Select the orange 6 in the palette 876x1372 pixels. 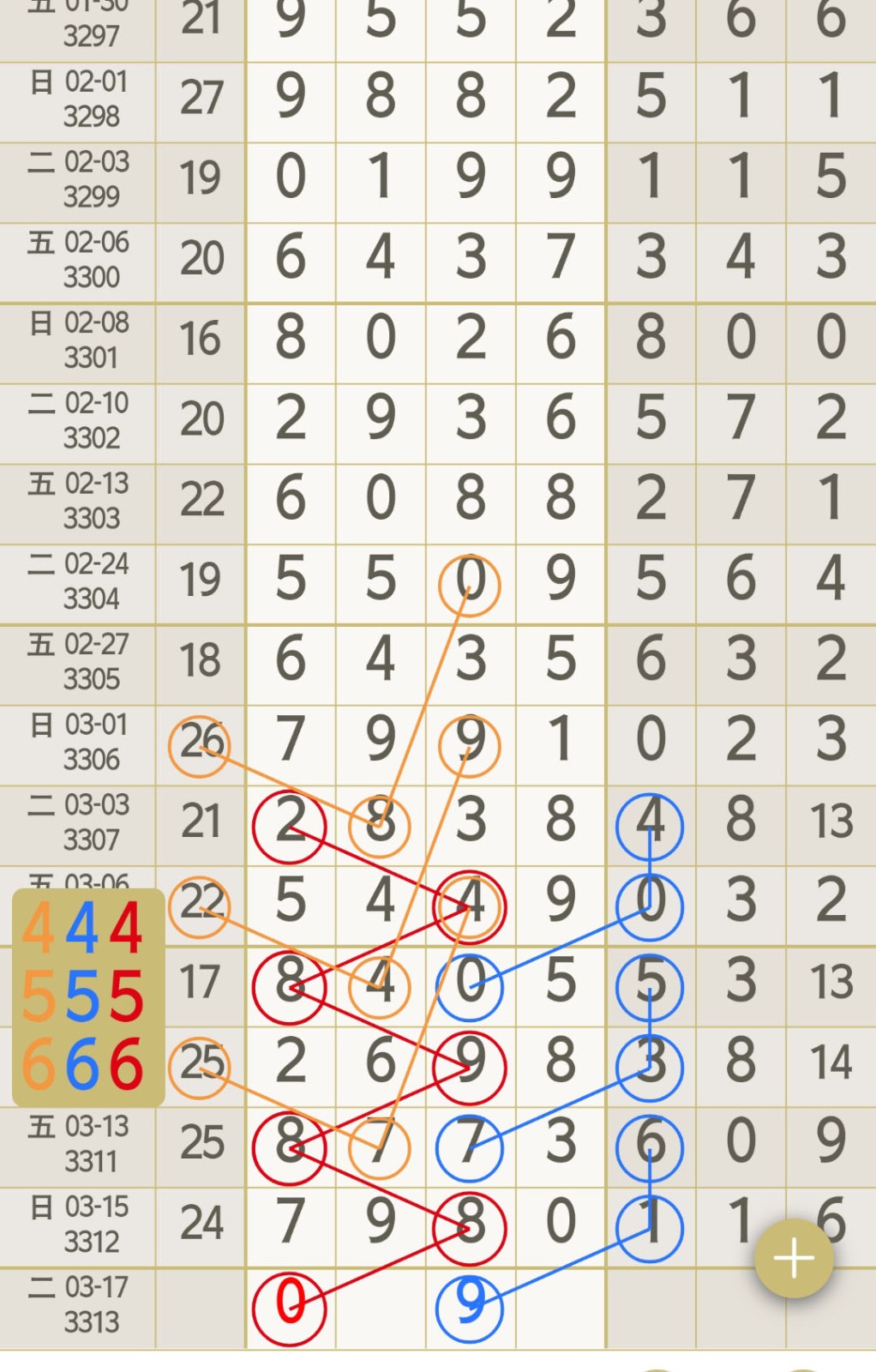39,1063
